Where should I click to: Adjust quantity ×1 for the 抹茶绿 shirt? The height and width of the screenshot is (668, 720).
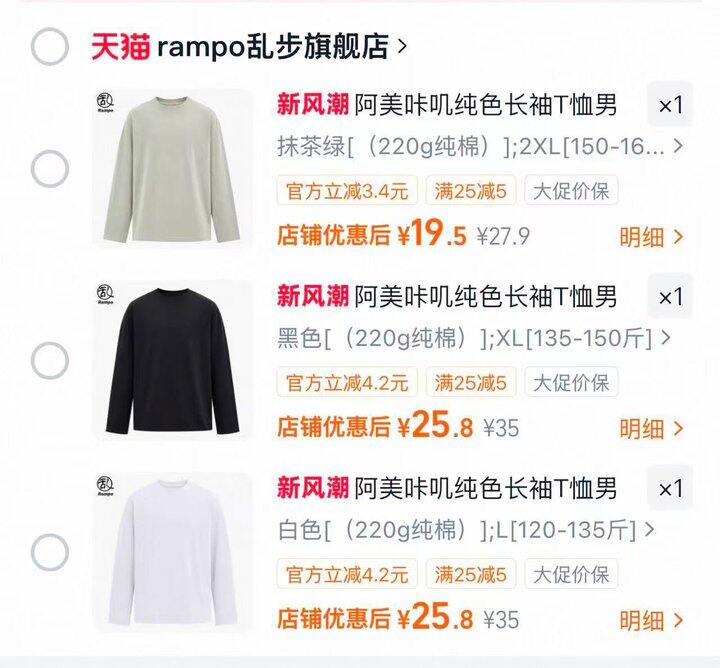click(670, 105)
